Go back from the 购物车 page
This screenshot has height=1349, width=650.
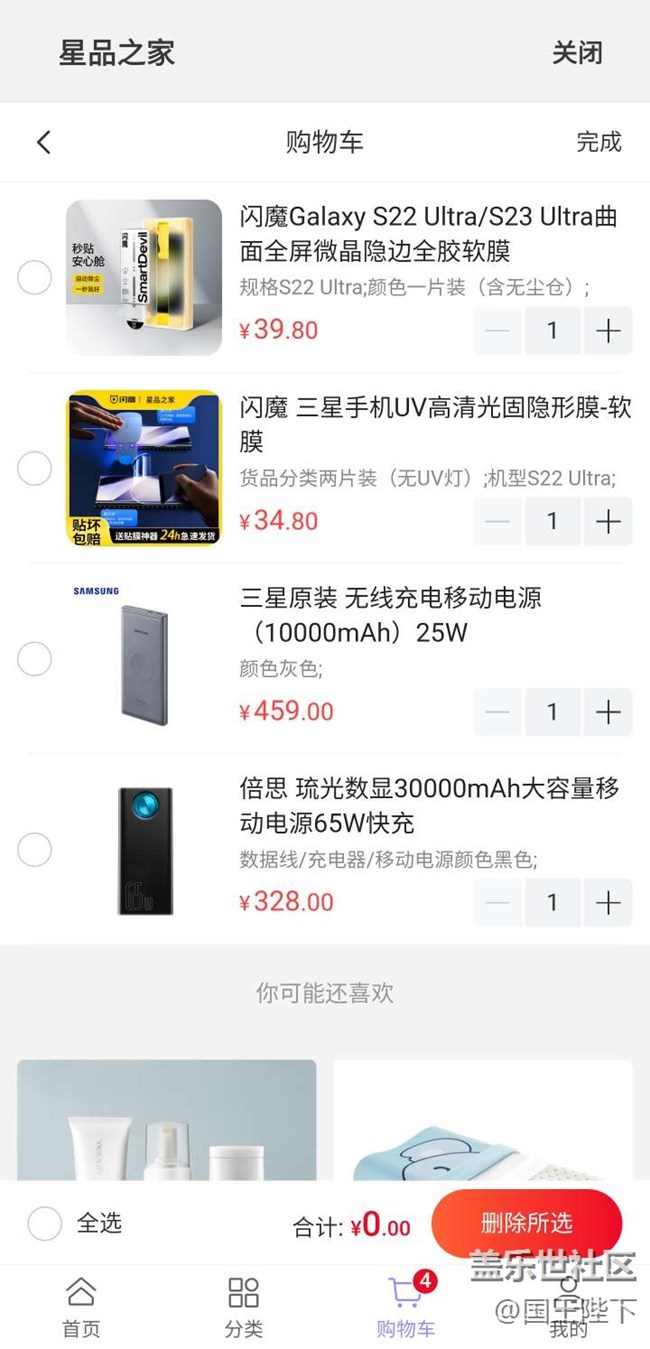[x=43, y=142]
